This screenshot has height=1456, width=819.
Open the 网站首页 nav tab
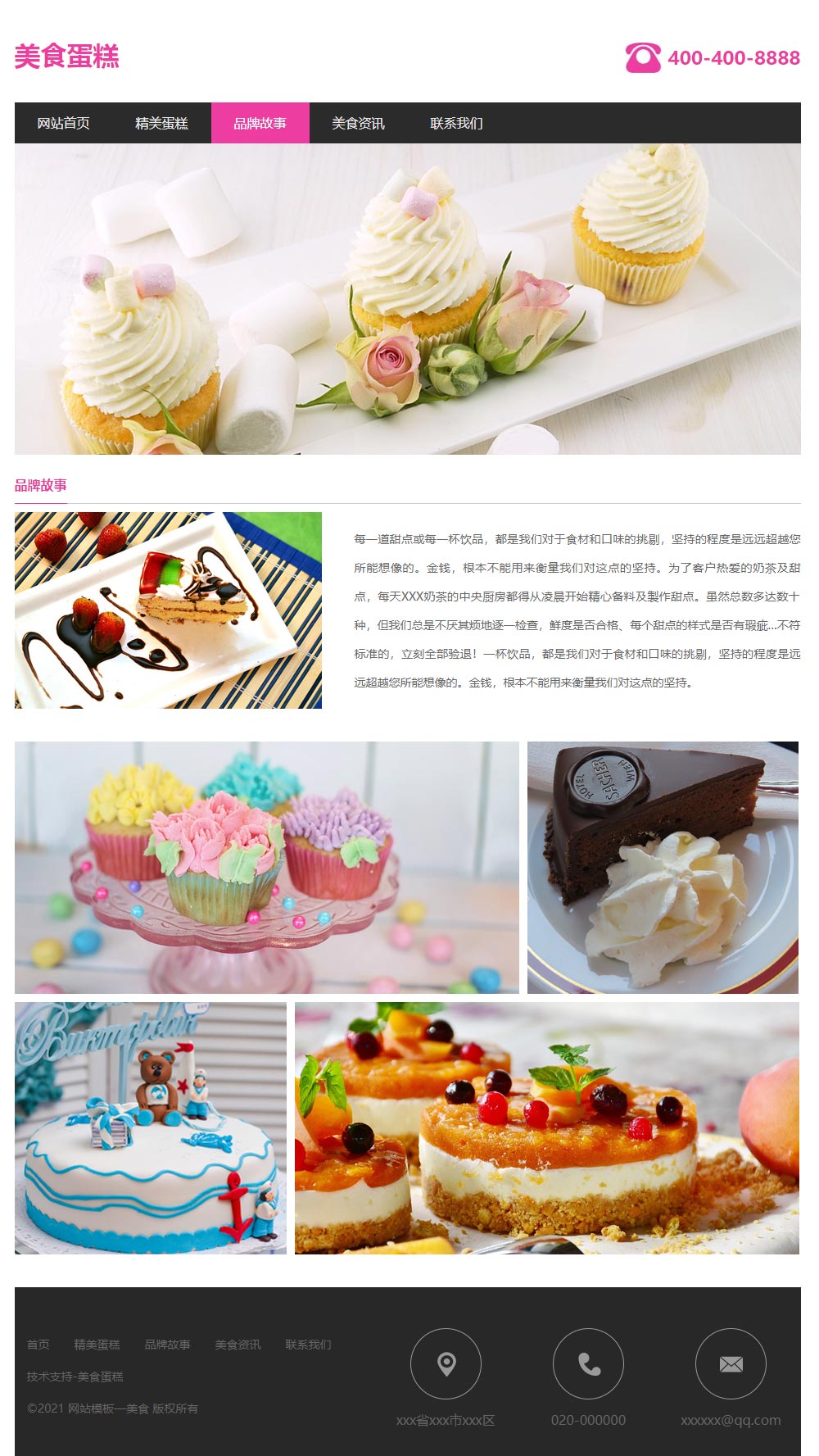coord(64,123)
